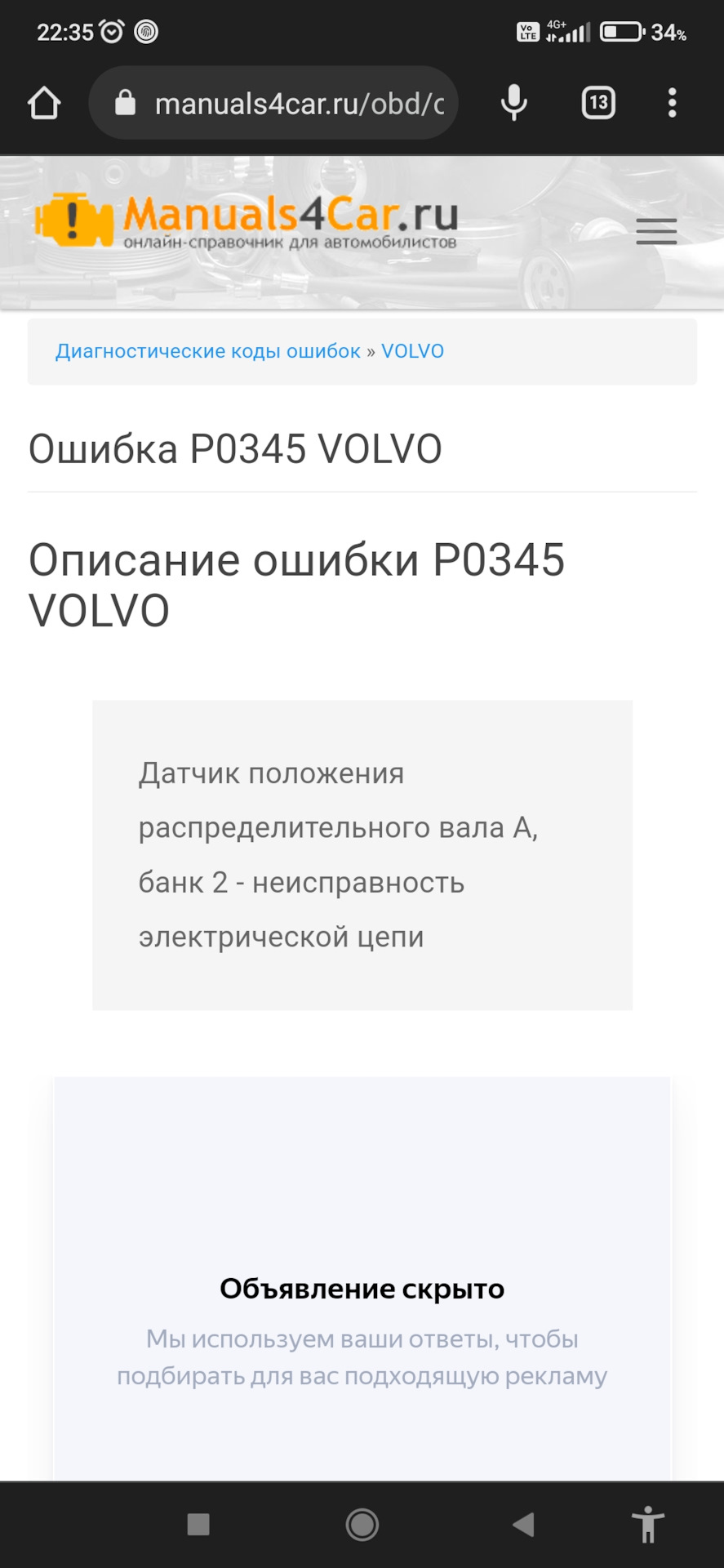Tap the accessibility shortcut in the navigation bar

click(x=648, y=1524)
